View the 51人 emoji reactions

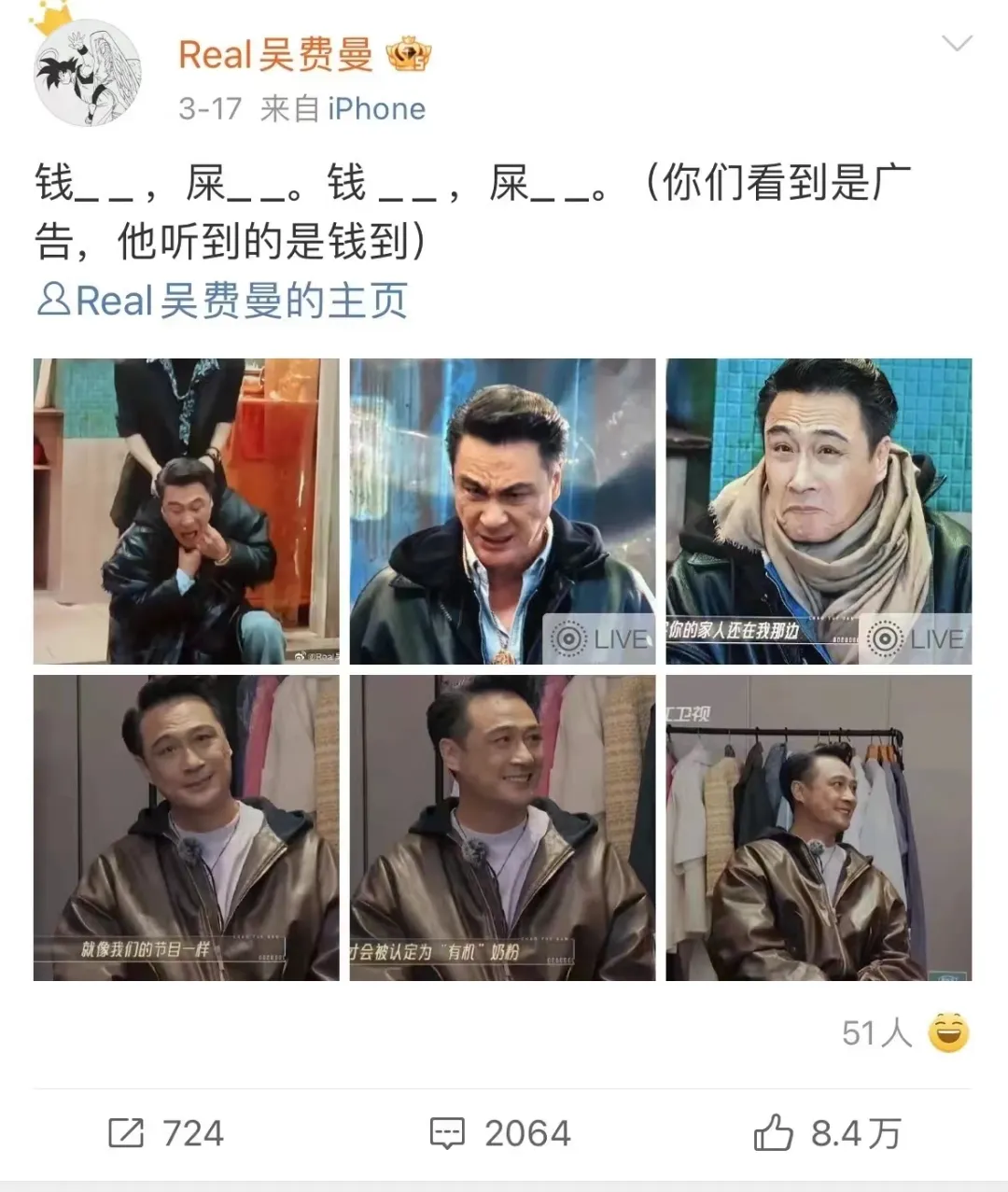904,1033
